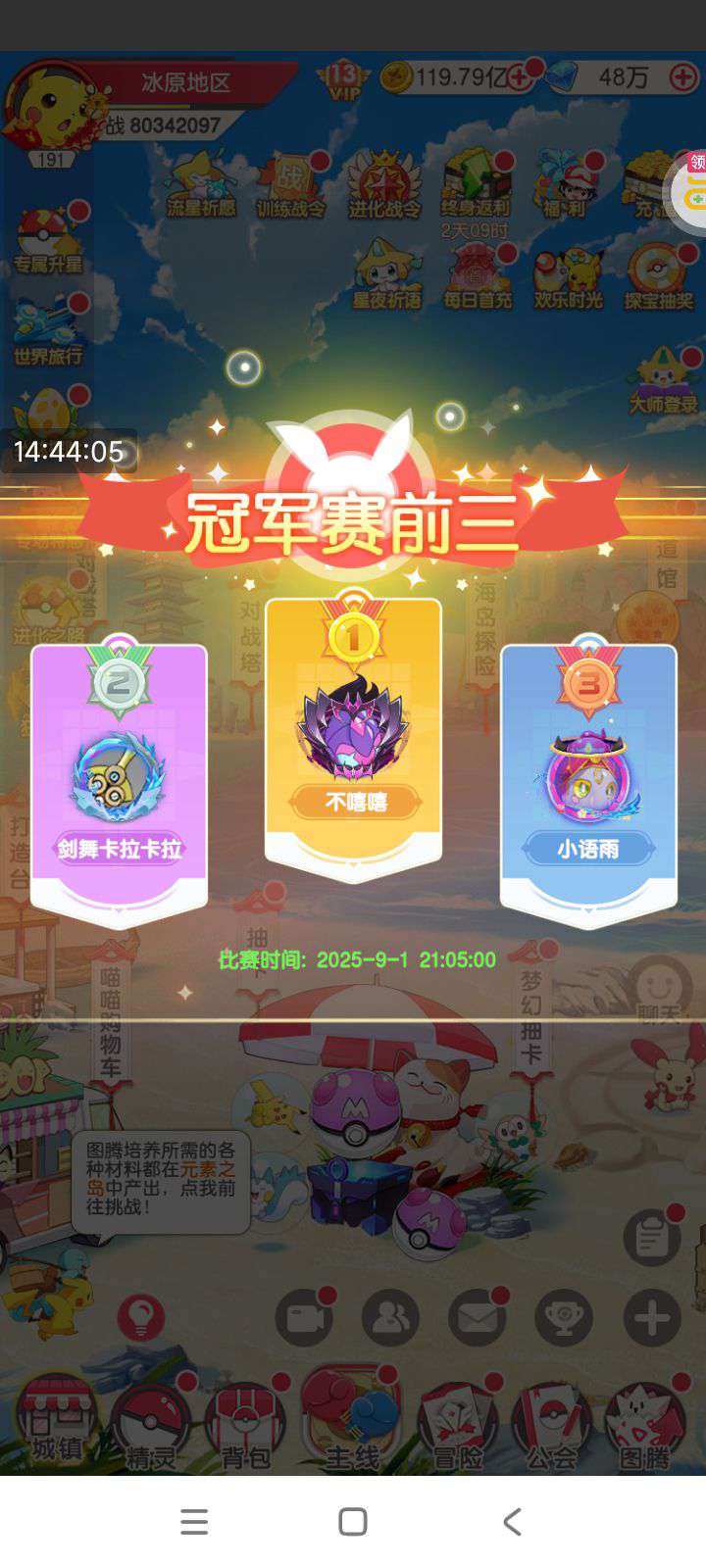706x1568 pixels.
Task: Open the mail envelope icon
Action: pyautogui.click(x=478, y=1318)
